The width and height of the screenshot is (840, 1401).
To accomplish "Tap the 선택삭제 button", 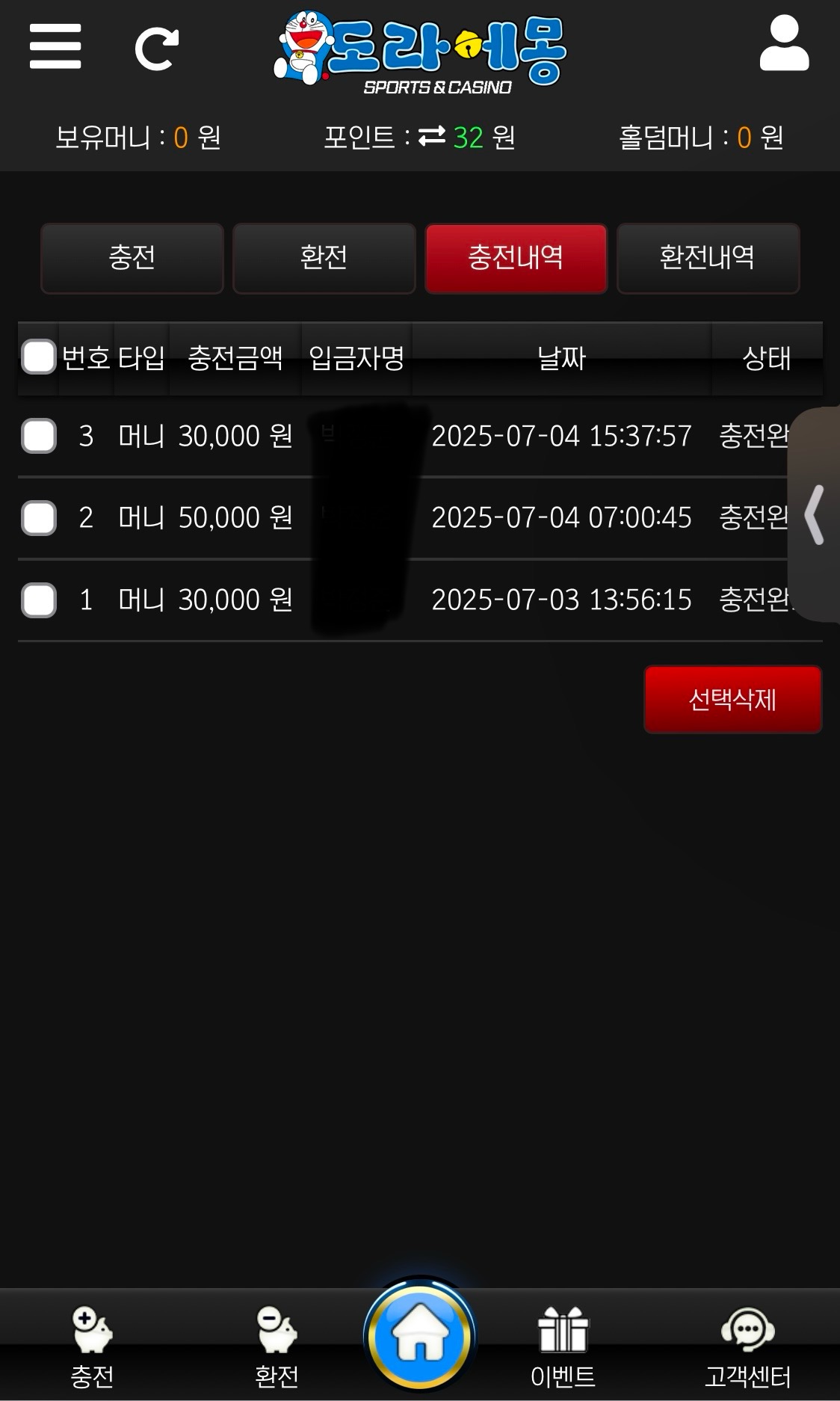I will [x=732, y=700].
